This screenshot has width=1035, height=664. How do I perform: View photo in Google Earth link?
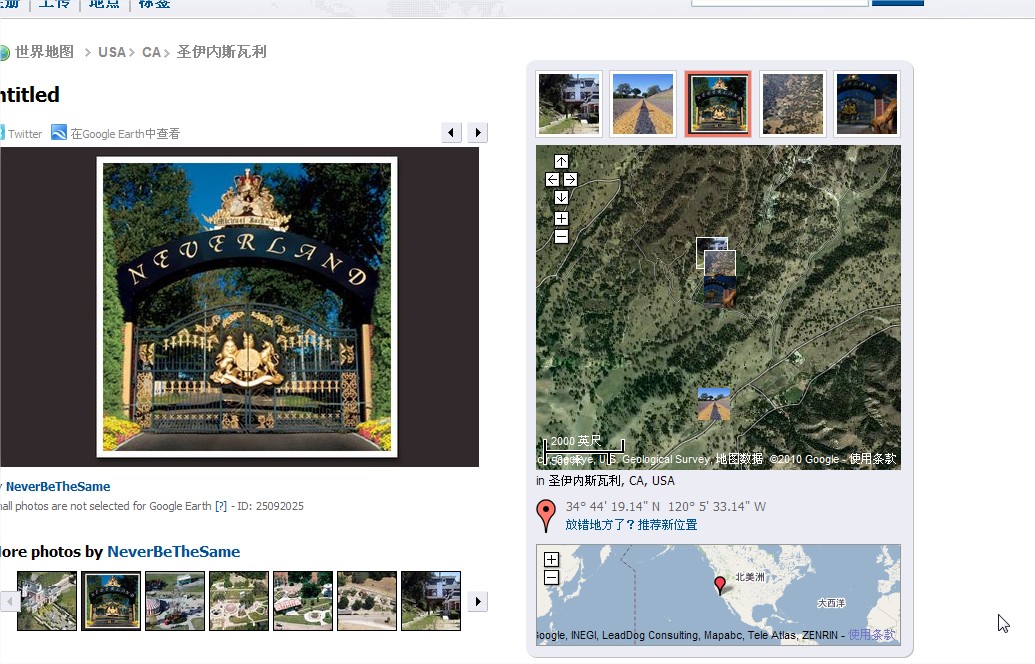click(124, 133)
